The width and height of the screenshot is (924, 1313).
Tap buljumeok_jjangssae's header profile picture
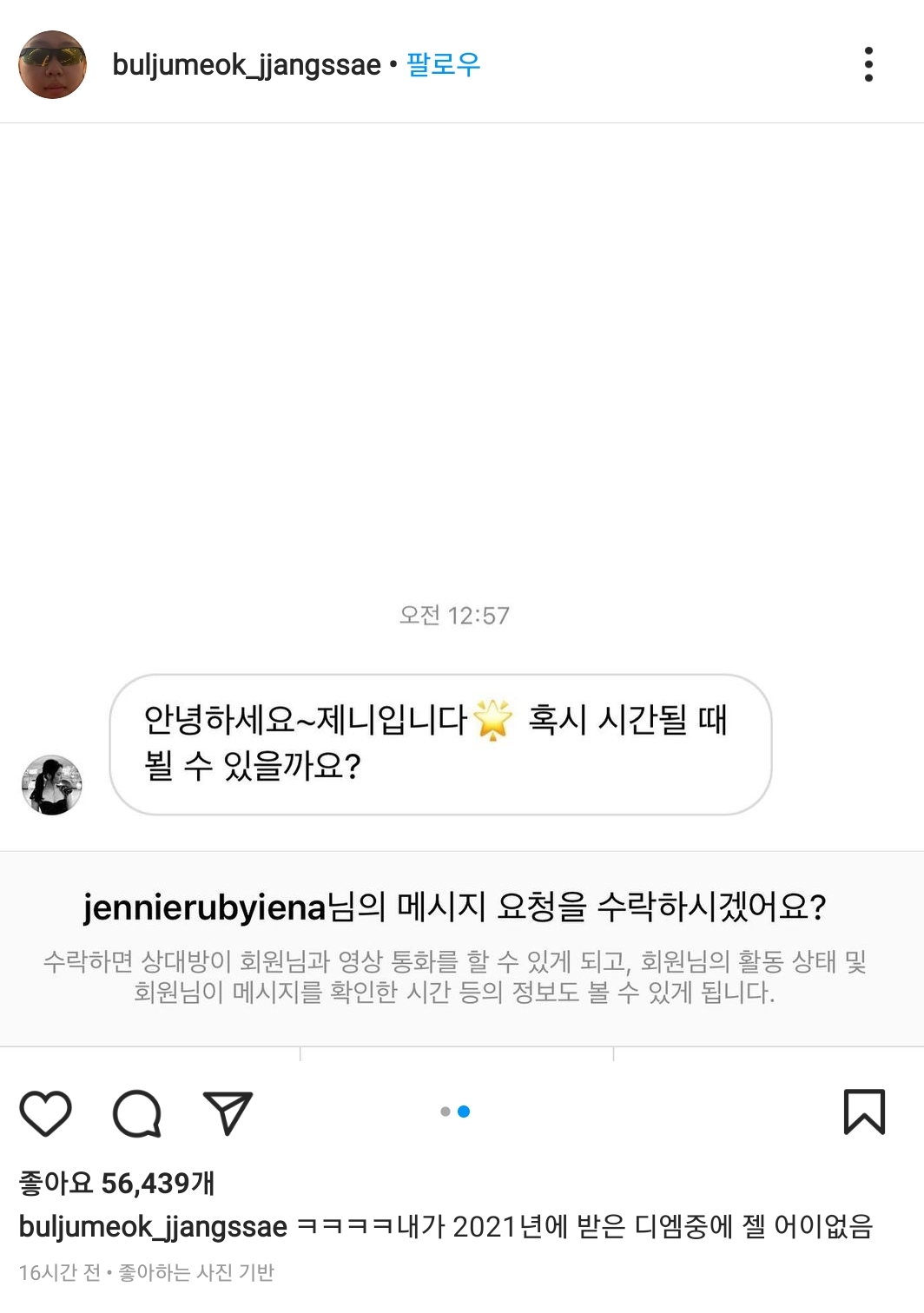(x=54, y=65)
